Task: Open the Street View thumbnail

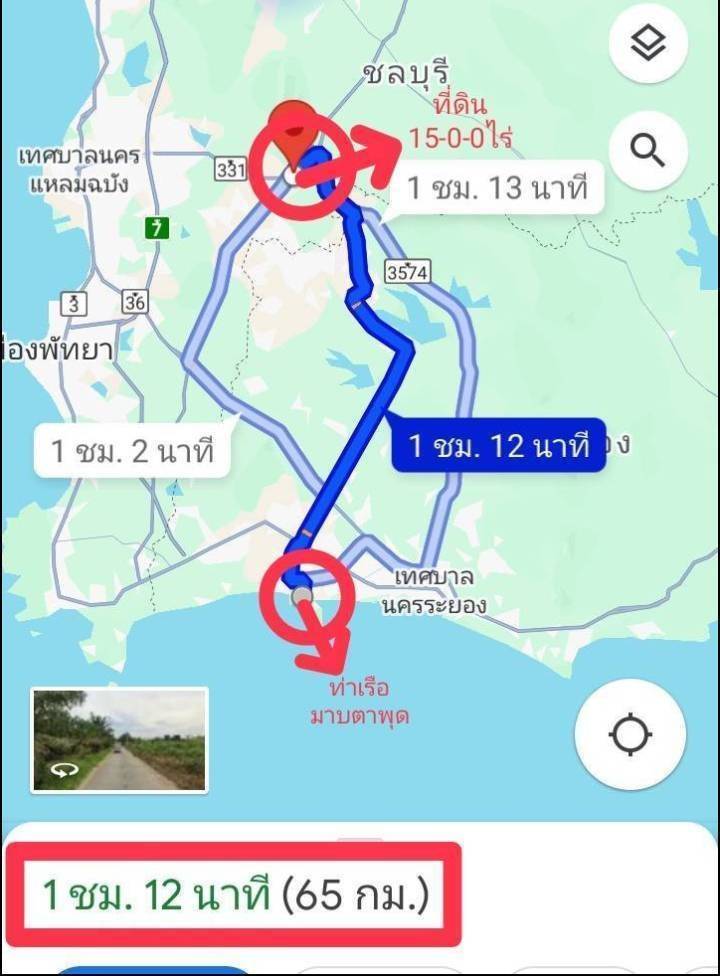Action: (120, 740)
